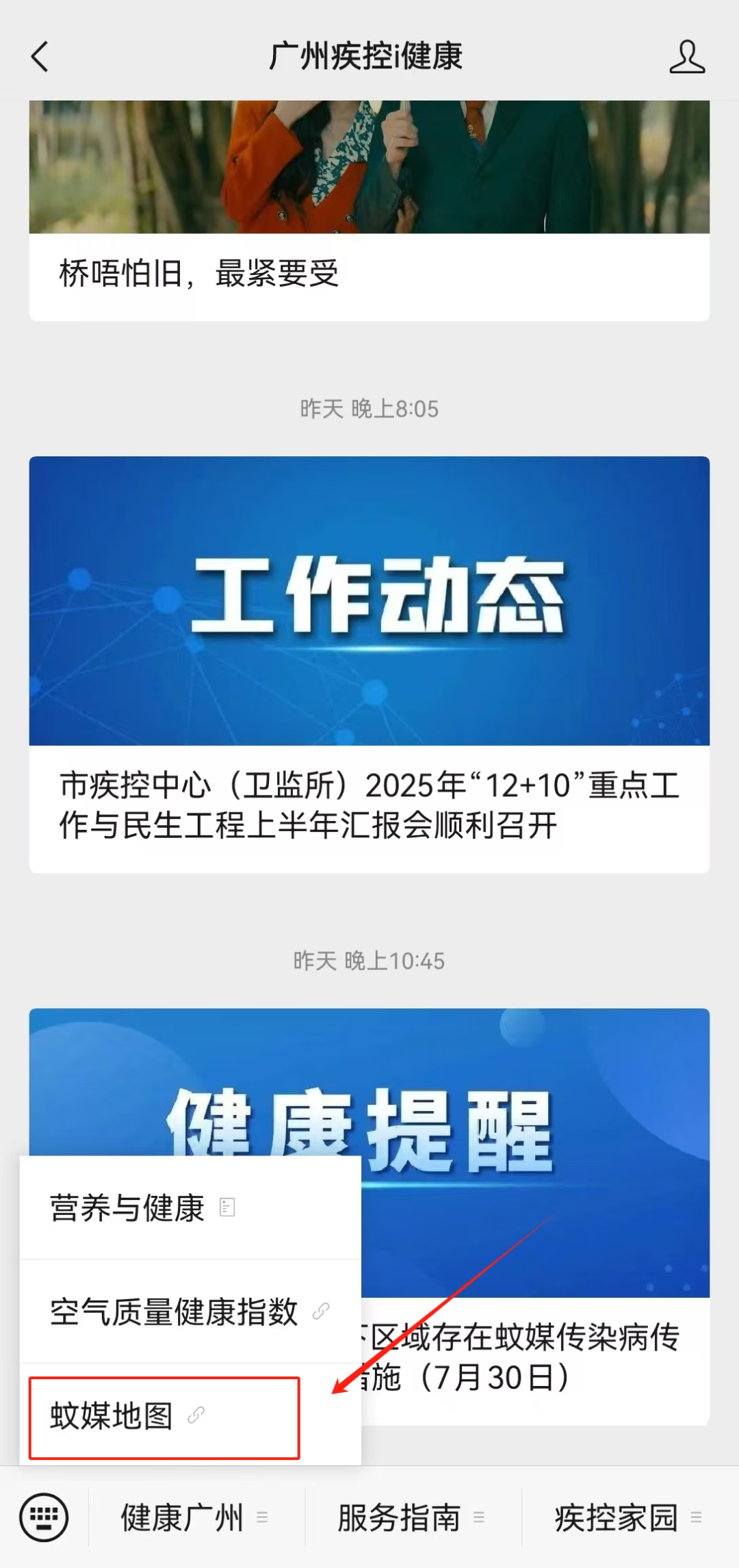The height and width of the screenshot is (1568, 739).
Task: Expand the 健康广州 submenu
Action: [261, 1519]
